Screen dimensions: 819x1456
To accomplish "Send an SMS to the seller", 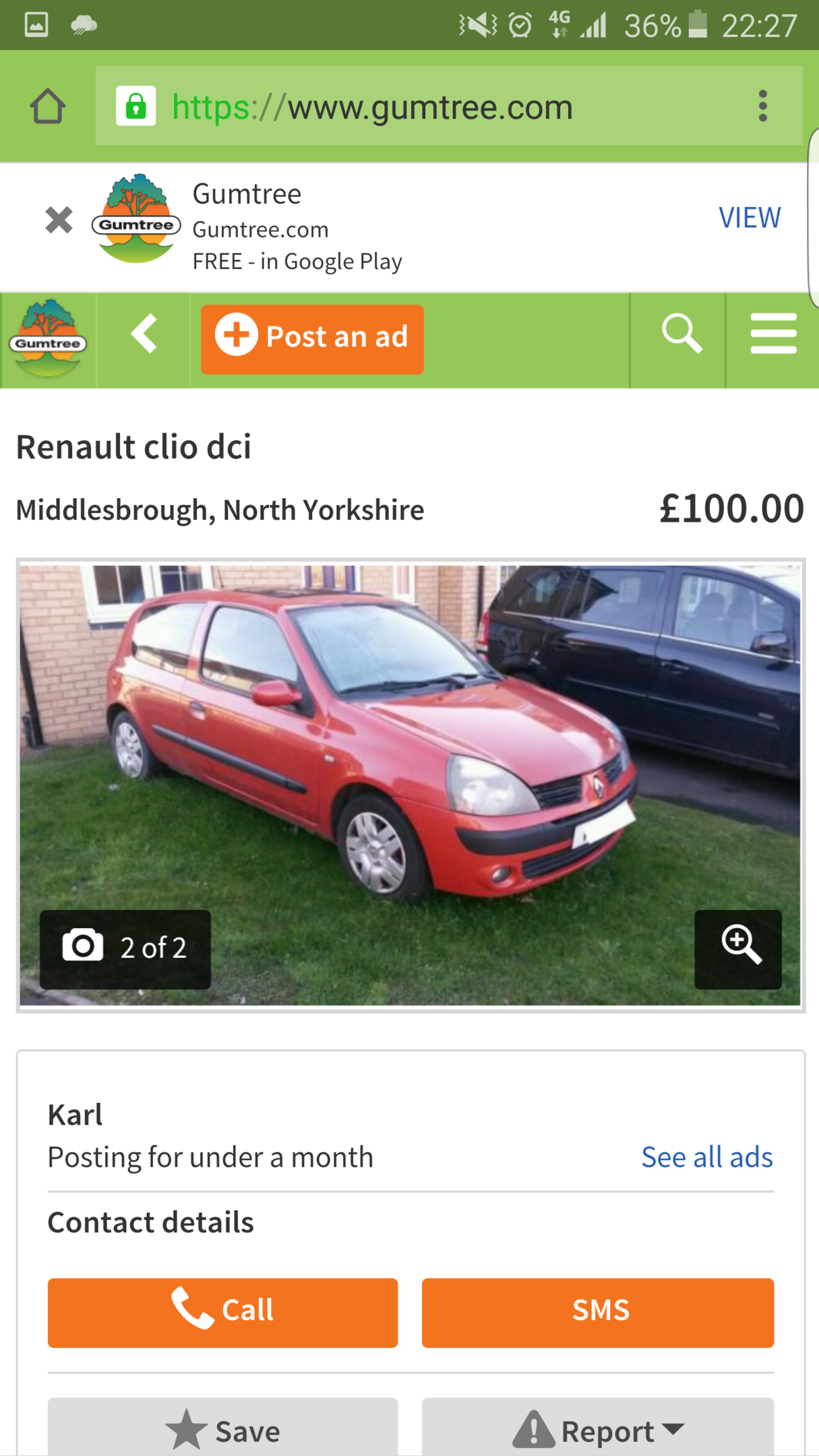I will 597,1312.
